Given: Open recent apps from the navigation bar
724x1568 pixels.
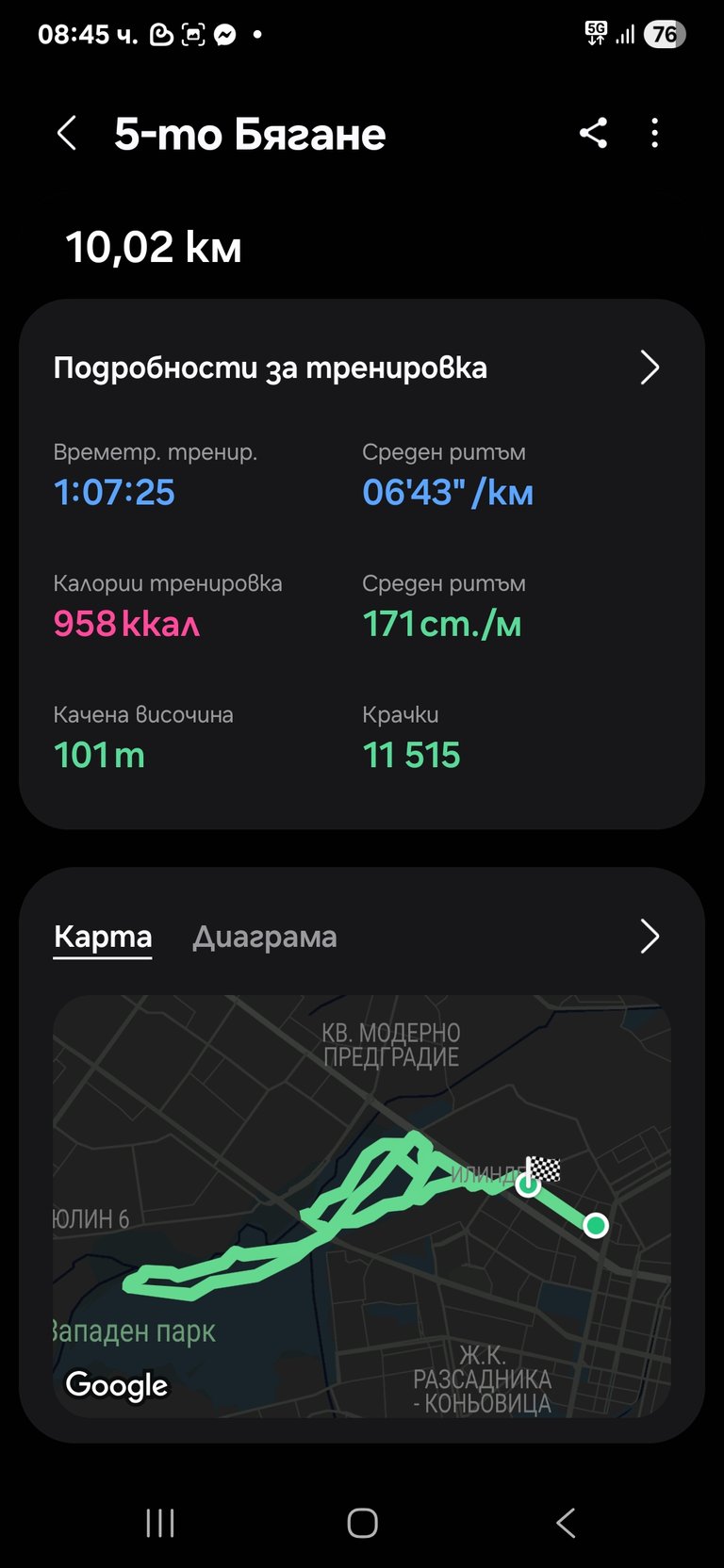Looking at the screenshot, I should point(160,1523).
